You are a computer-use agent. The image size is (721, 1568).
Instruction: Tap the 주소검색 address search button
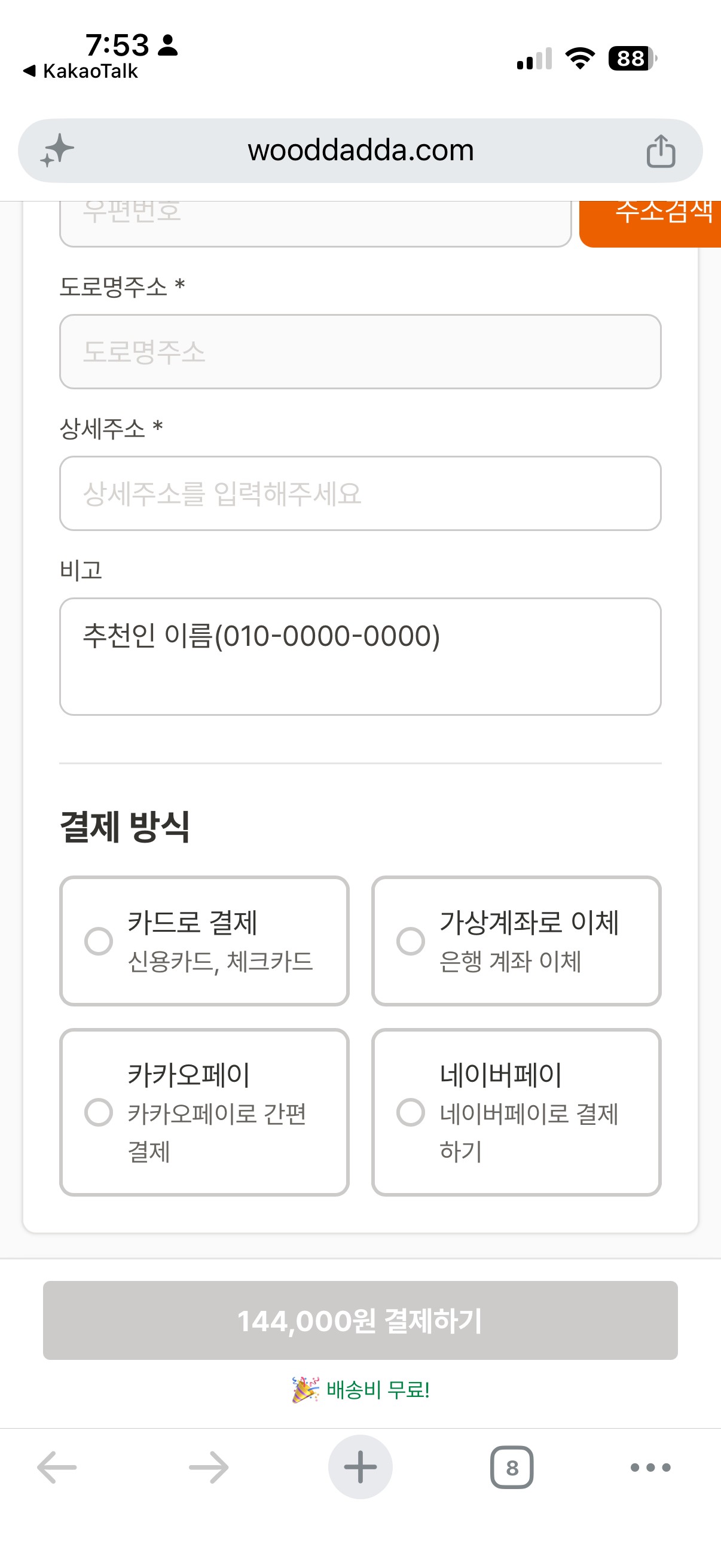pyautogui.click(x=650, y=224)
